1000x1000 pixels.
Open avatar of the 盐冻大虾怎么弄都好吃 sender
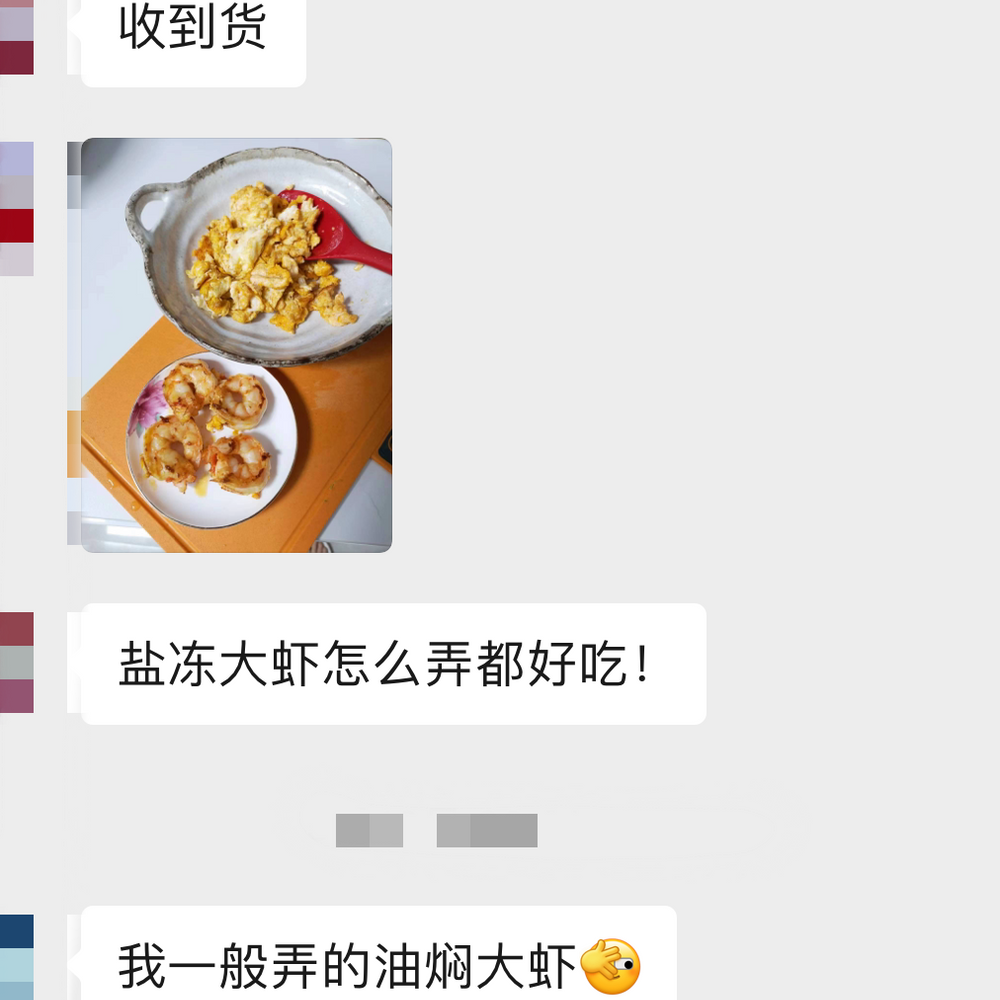(x=17, y=662)
